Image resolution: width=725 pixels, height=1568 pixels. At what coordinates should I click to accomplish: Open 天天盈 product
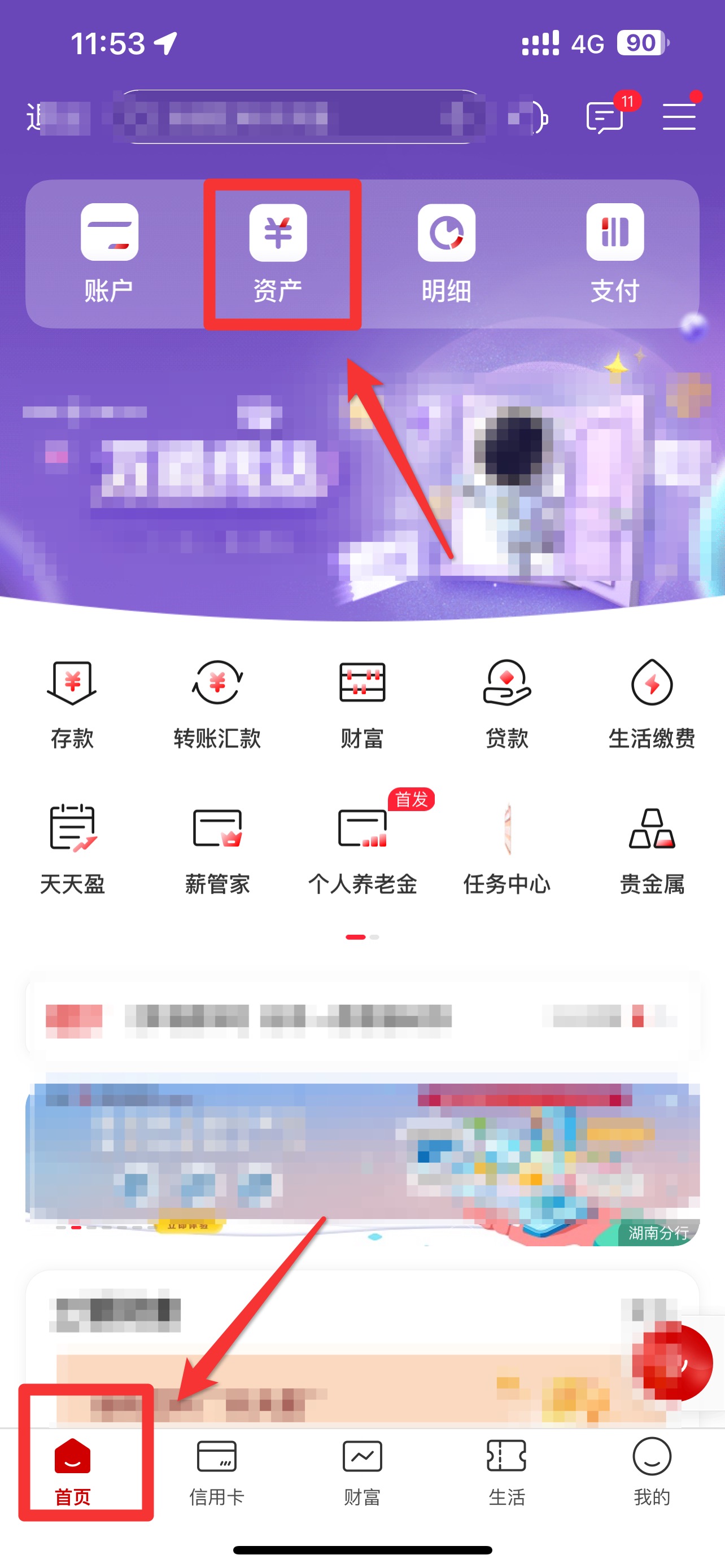pyautogui.click(x=72, y=849)
